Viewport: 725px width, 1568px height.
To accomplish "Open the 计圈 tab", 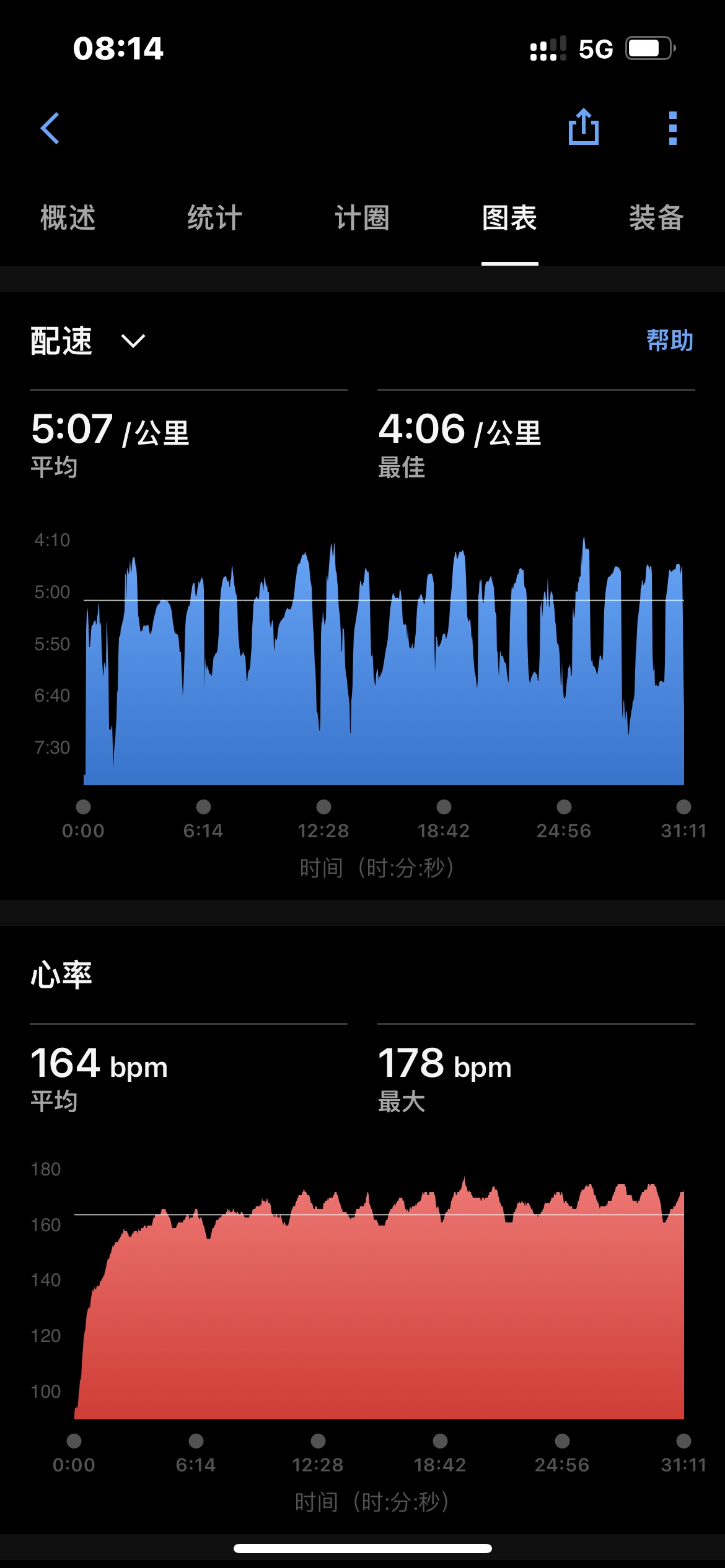I will [x=362, y=218].
